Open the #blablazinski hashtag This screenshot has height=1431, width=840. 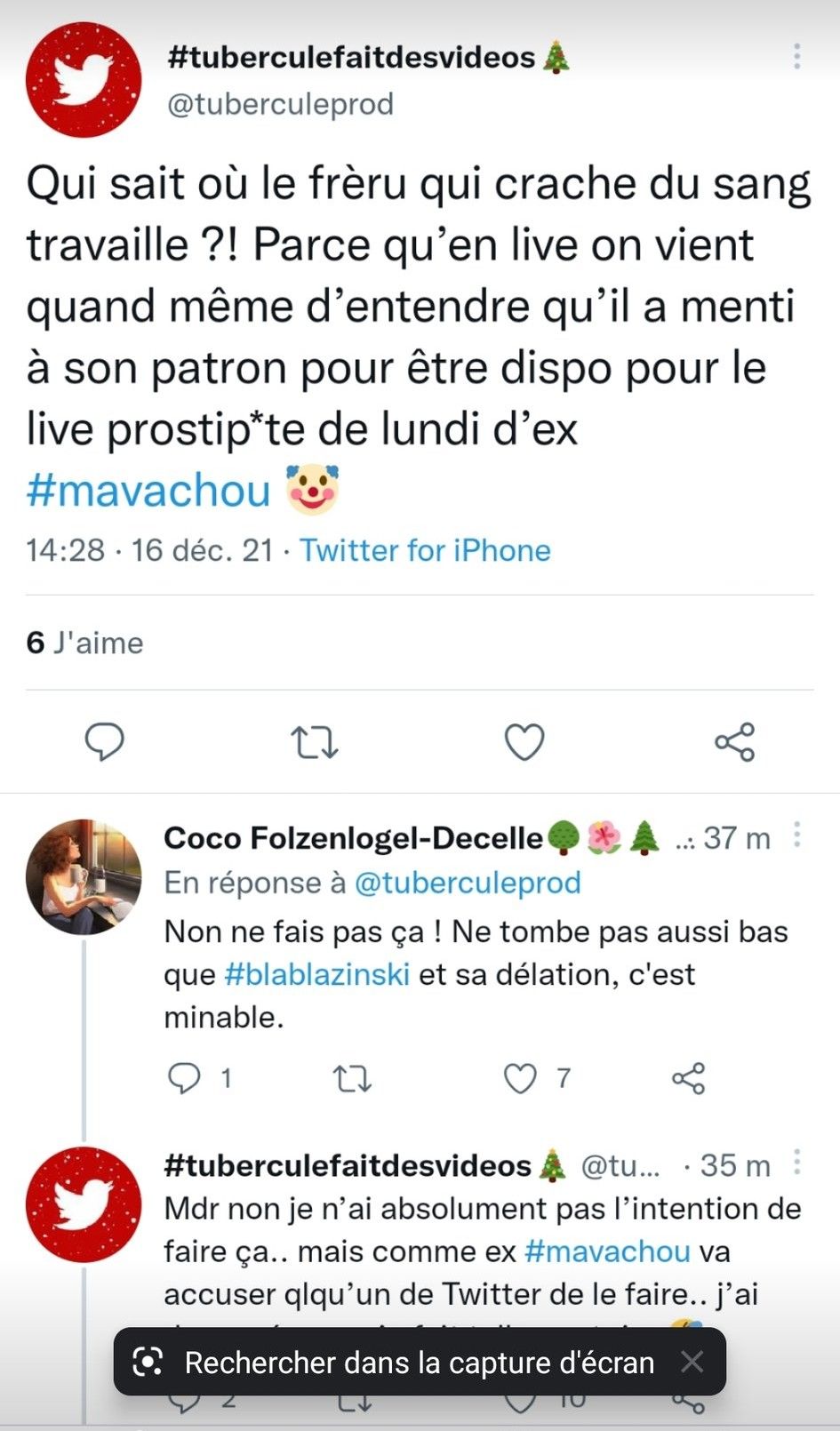[x=317, y=974]
